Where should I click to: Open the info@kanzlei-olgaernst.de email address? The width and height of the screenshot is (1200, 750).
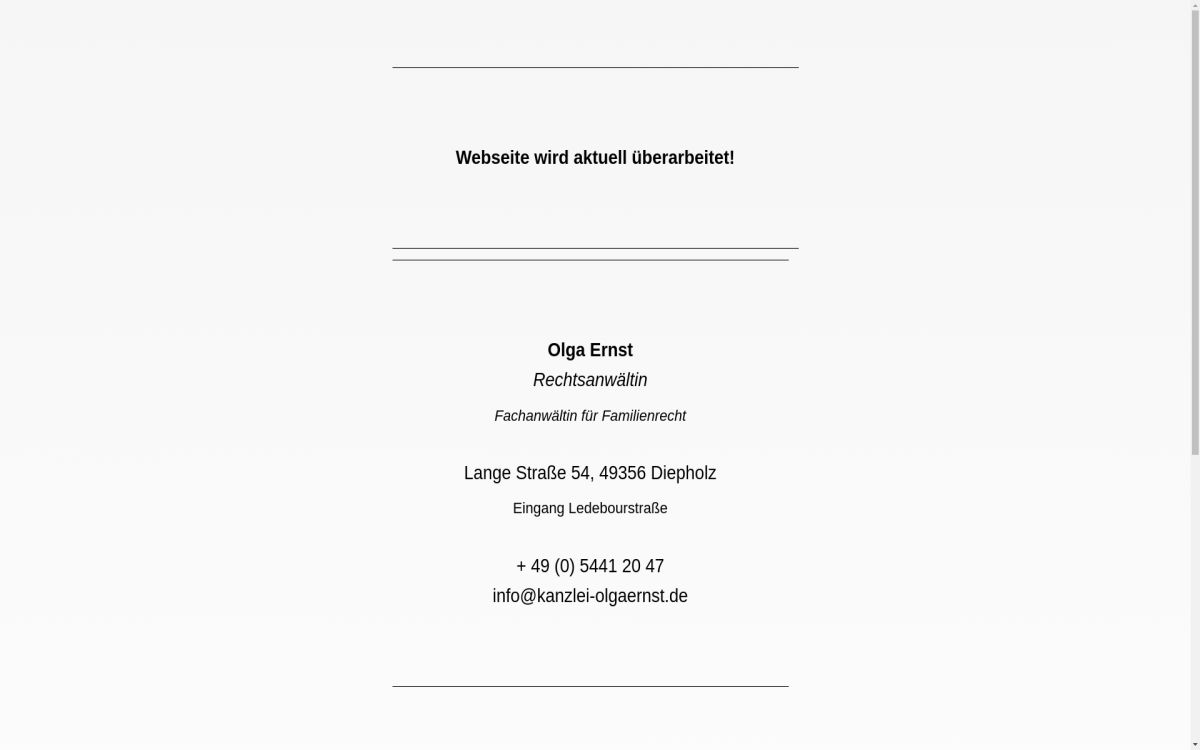tap(590, 596)
